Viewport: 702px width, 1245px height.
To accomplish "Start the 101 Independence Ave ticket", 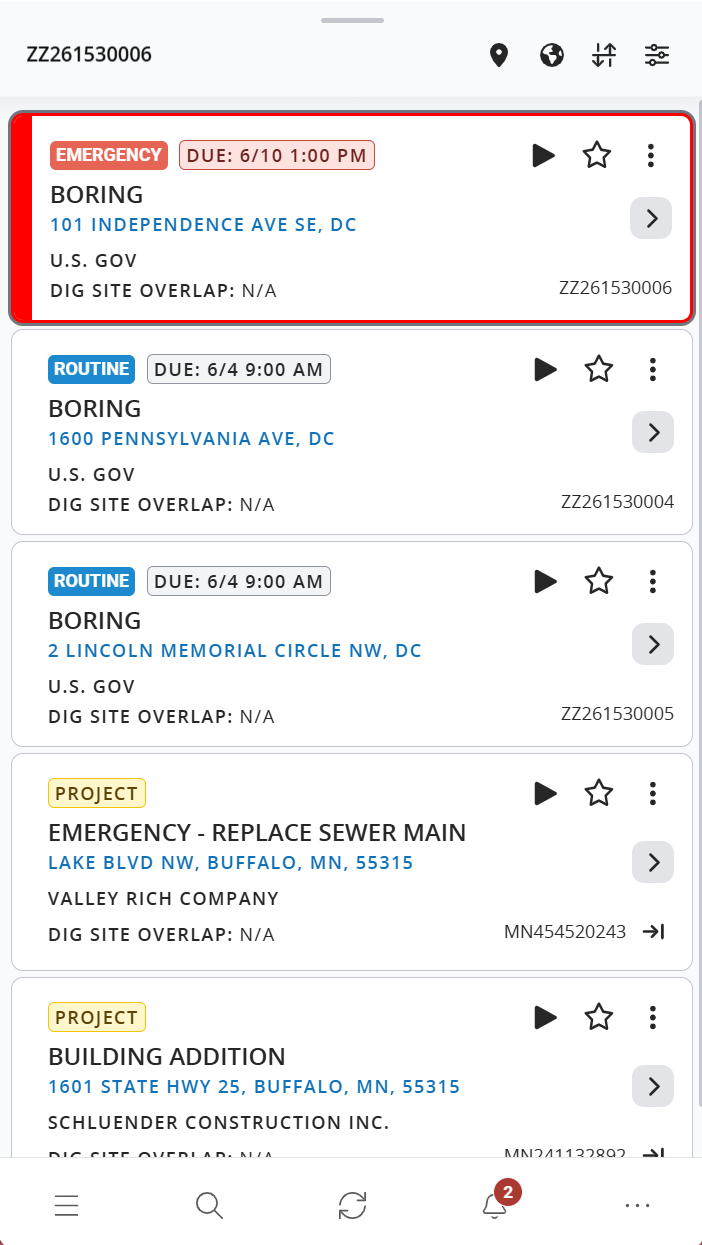I will [543, 155].
